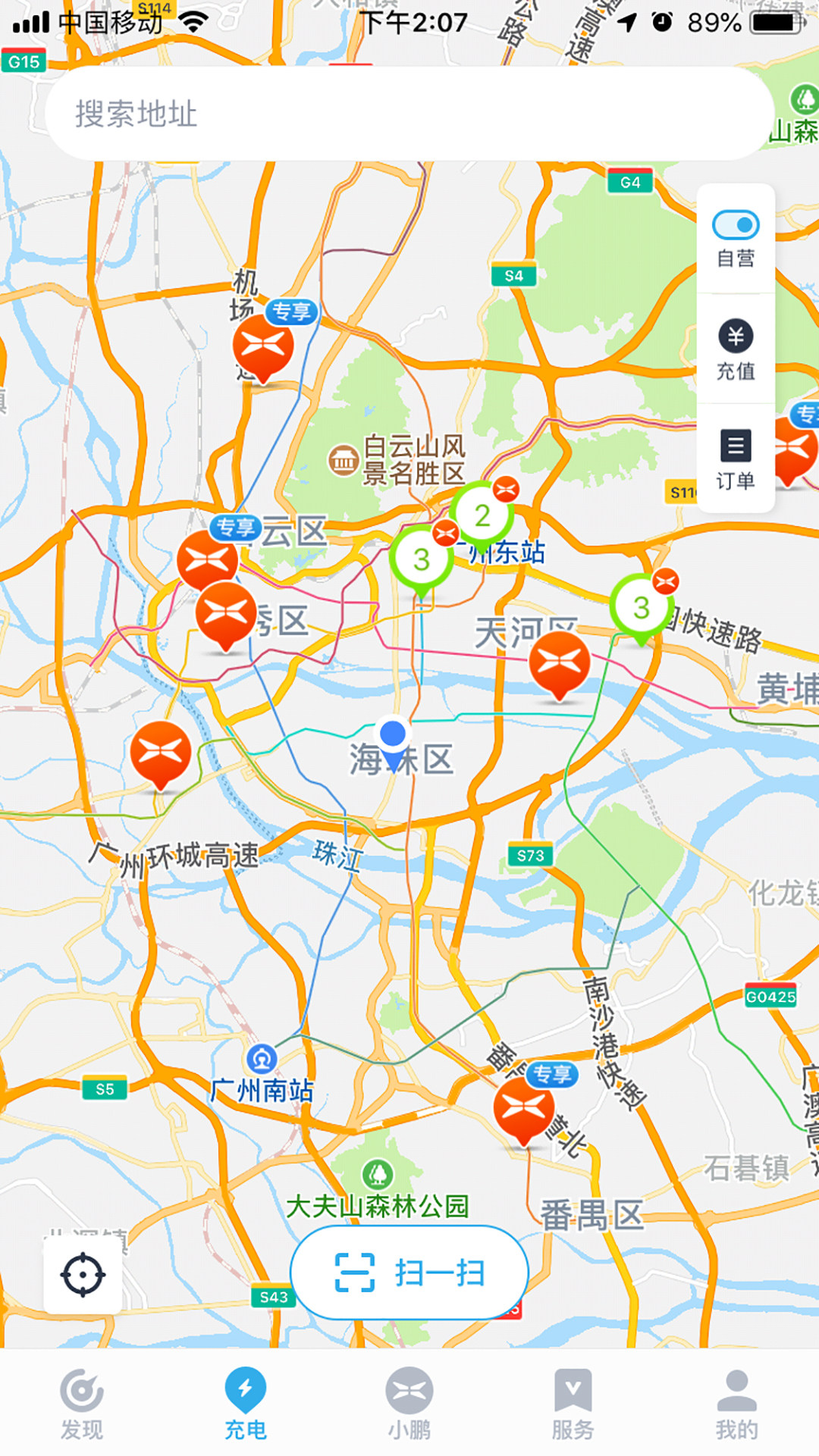Tap the 搜索地址 search field
The width and height of the screenshot is (819, 1456).
(x=409, y=114)
